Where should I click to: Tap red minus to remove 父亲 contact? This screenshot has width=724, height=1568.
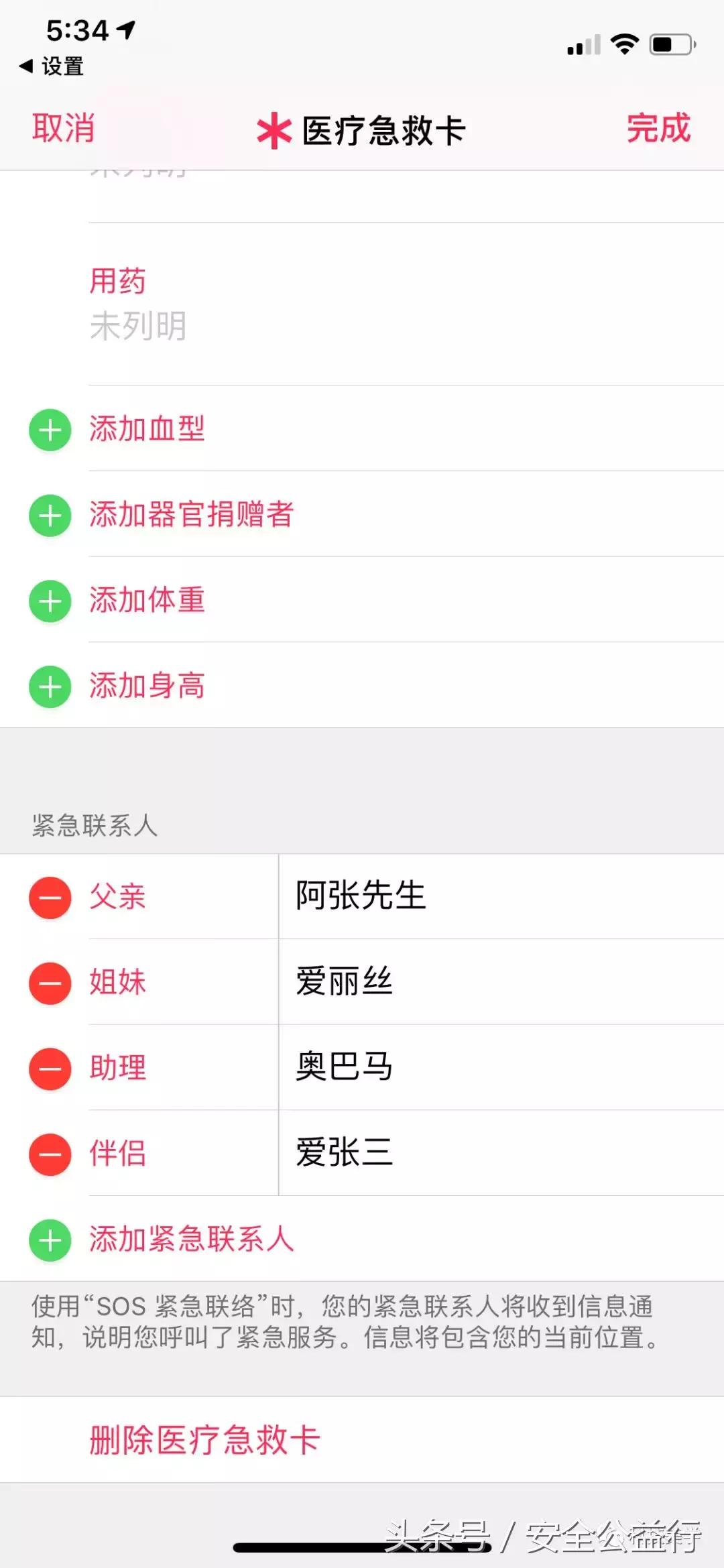pos(50,898)
